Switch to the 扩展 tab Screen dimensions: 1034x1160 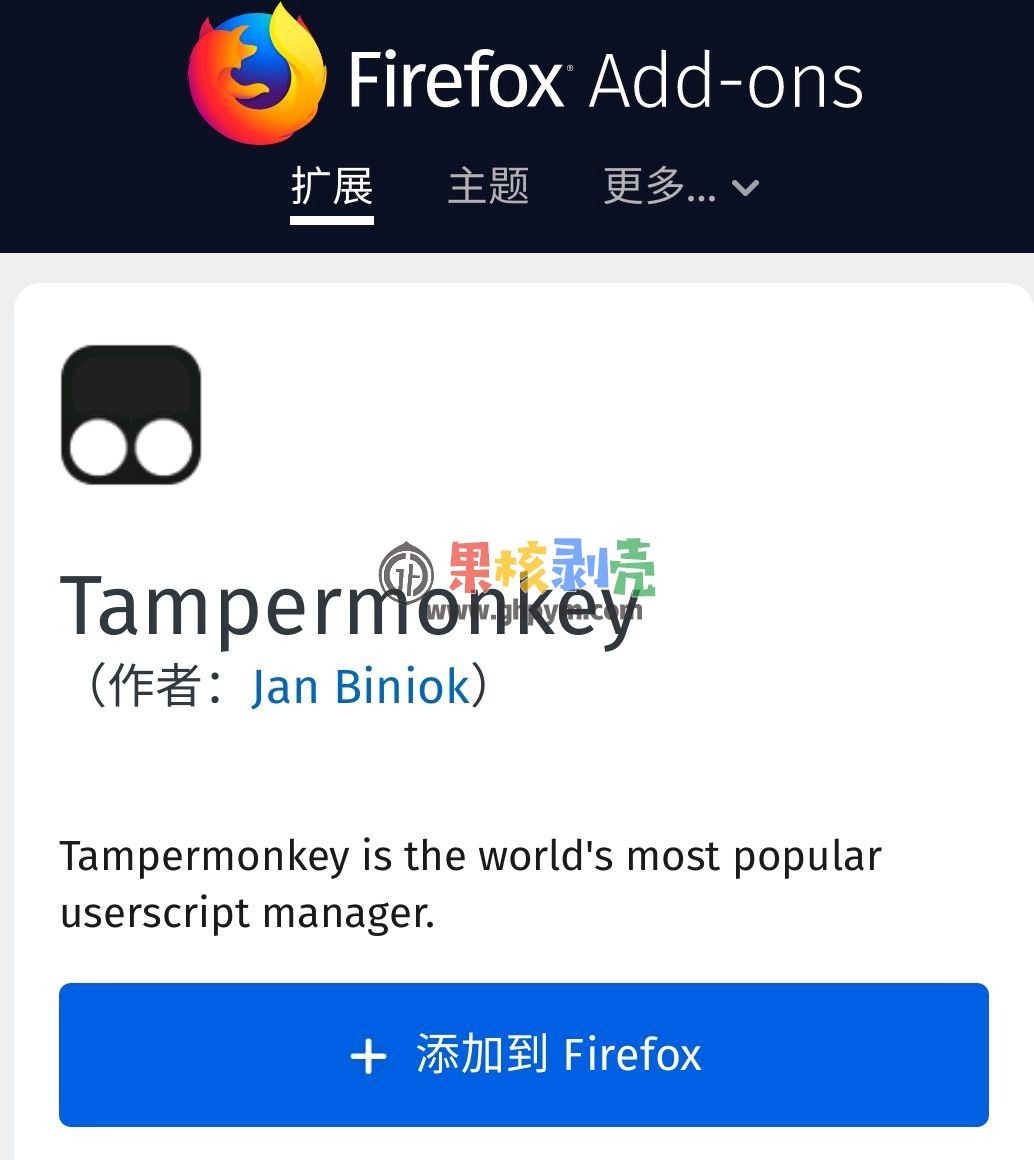pyautogui.click(x=332, y=187)
